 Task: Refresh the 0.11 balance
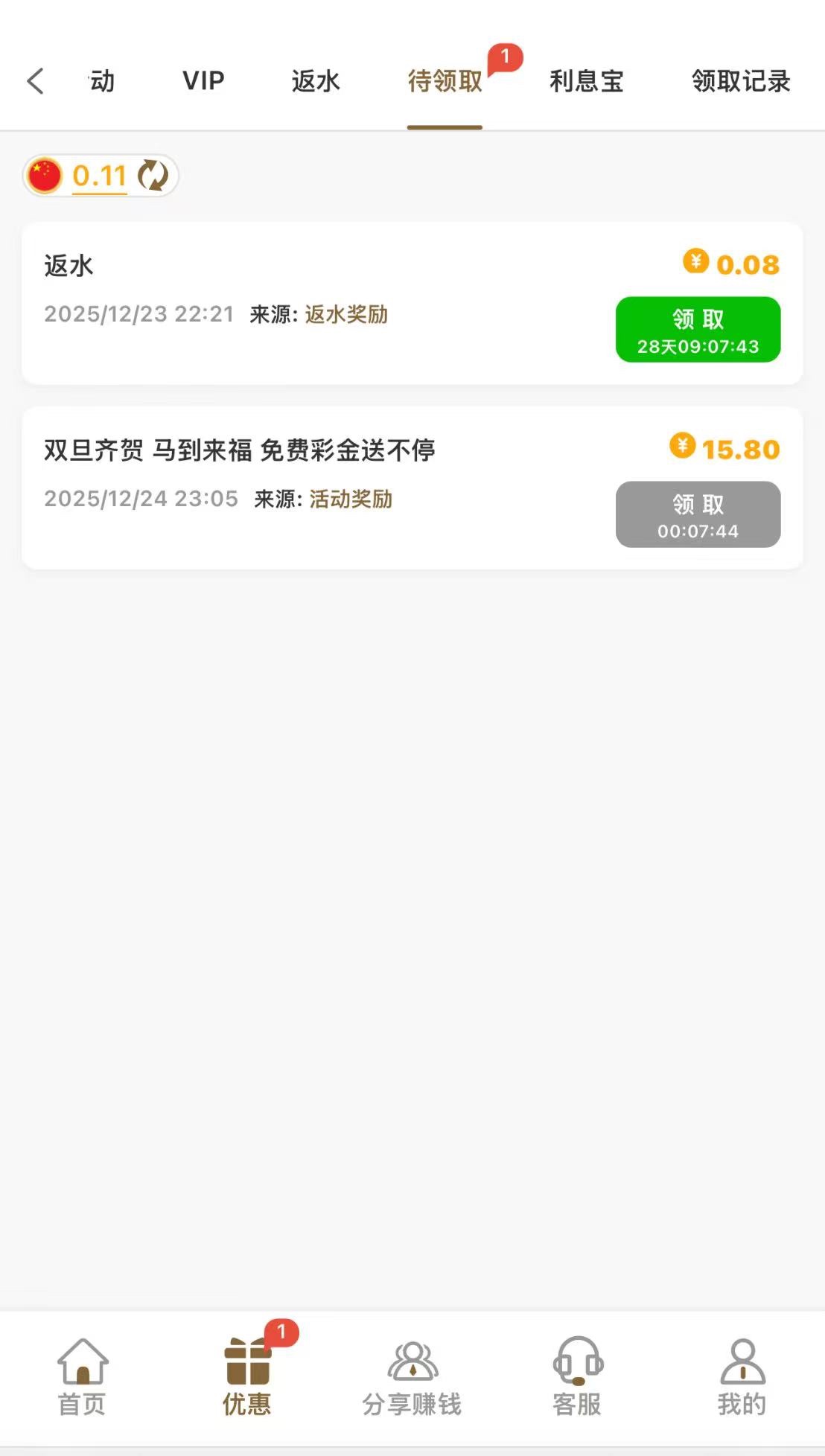click(153, 176)
